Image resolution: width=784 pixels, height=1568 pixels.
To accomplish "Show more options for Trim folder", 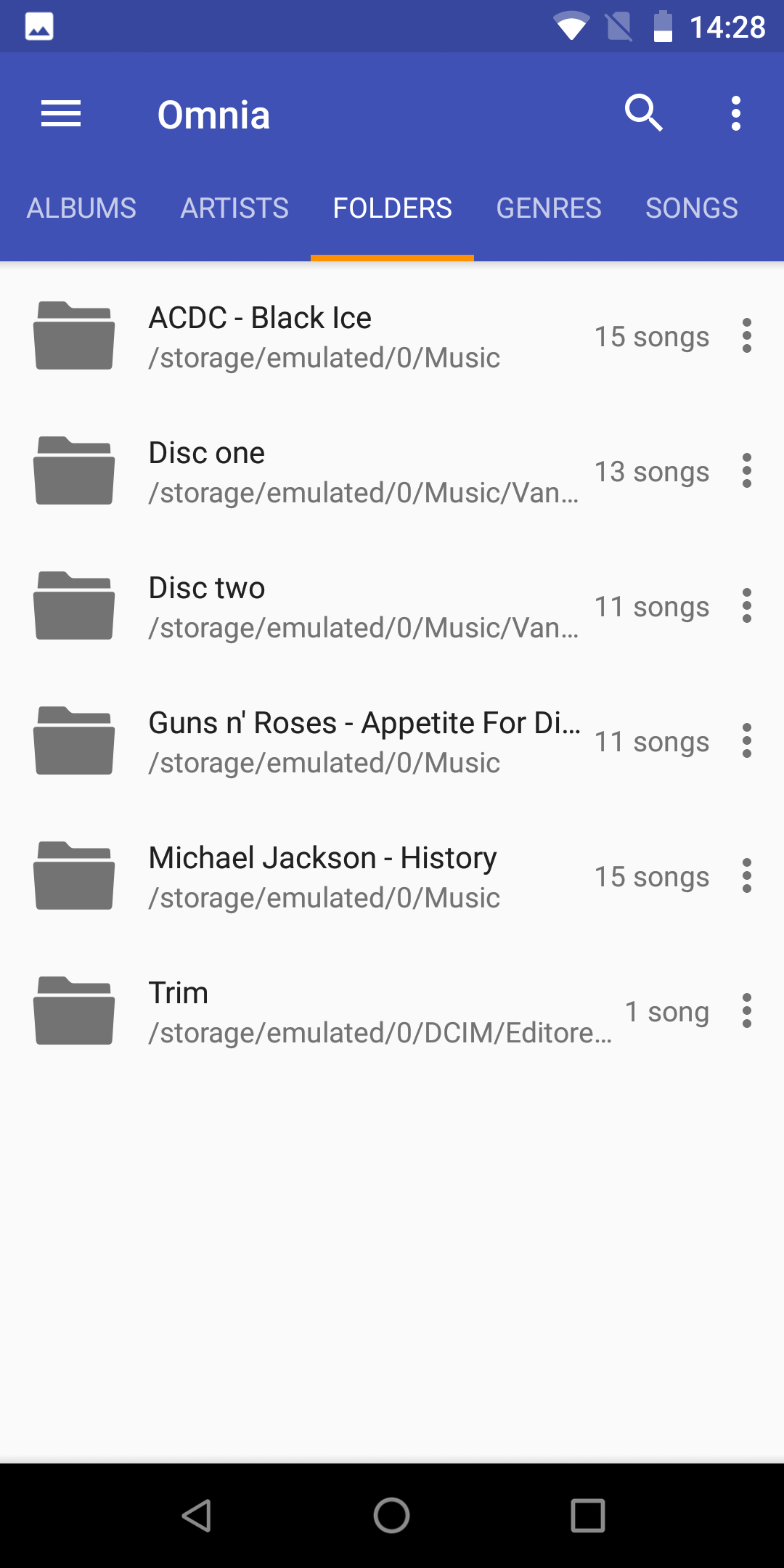I will [x=747, y=1011].
